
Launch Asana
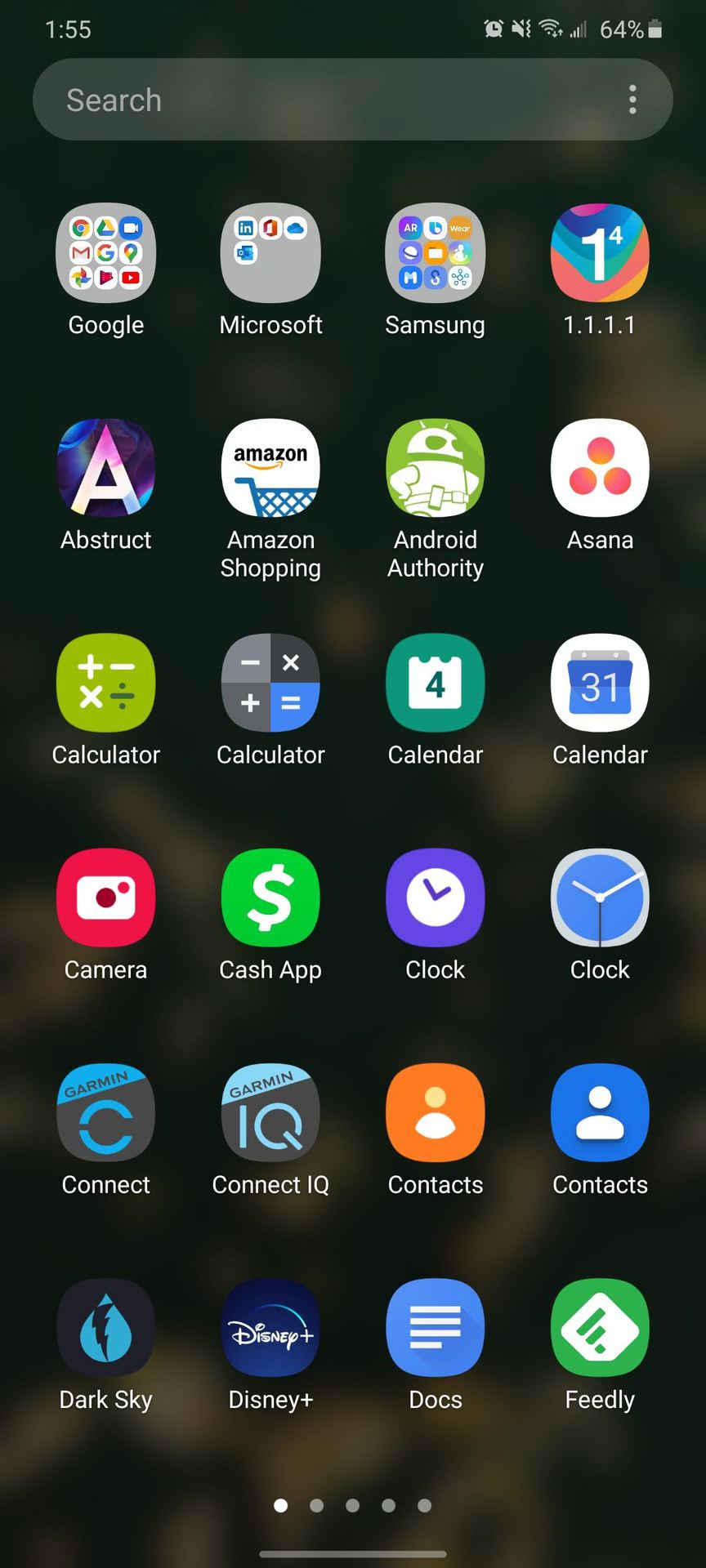600,468
